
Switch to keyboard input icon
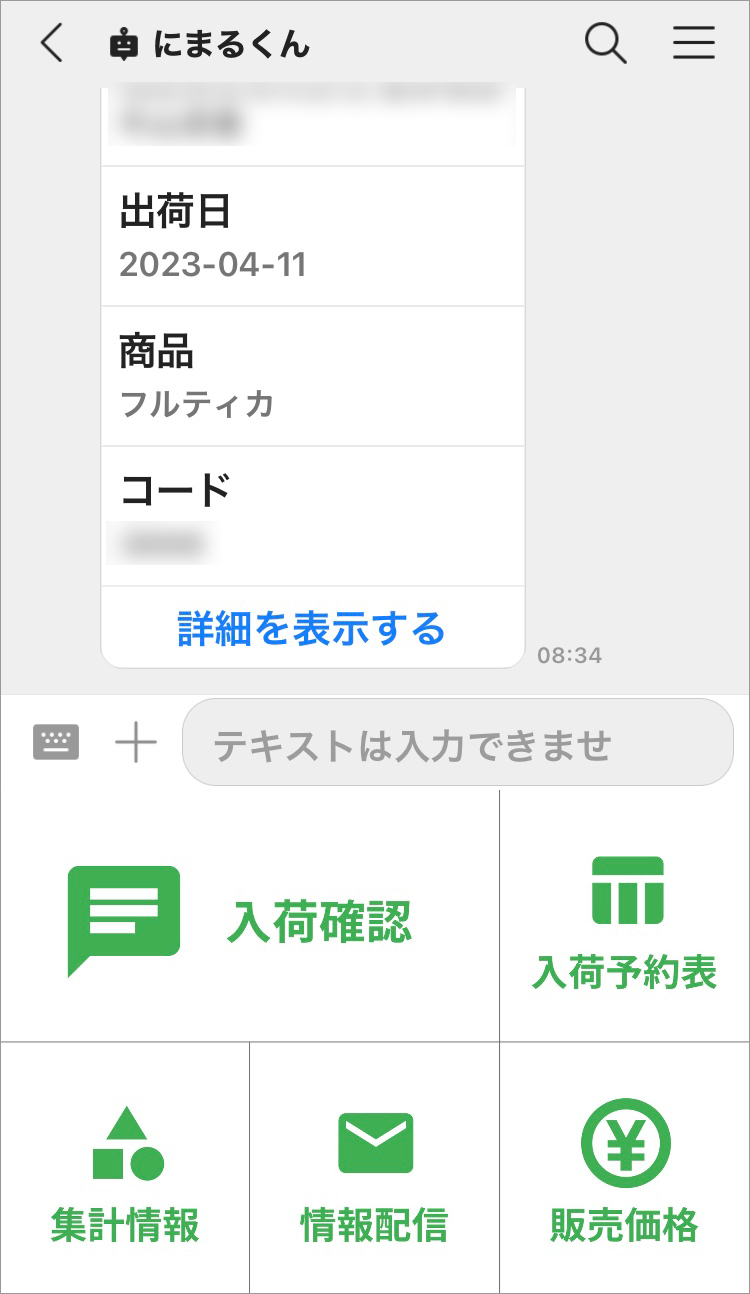point(56,743)
